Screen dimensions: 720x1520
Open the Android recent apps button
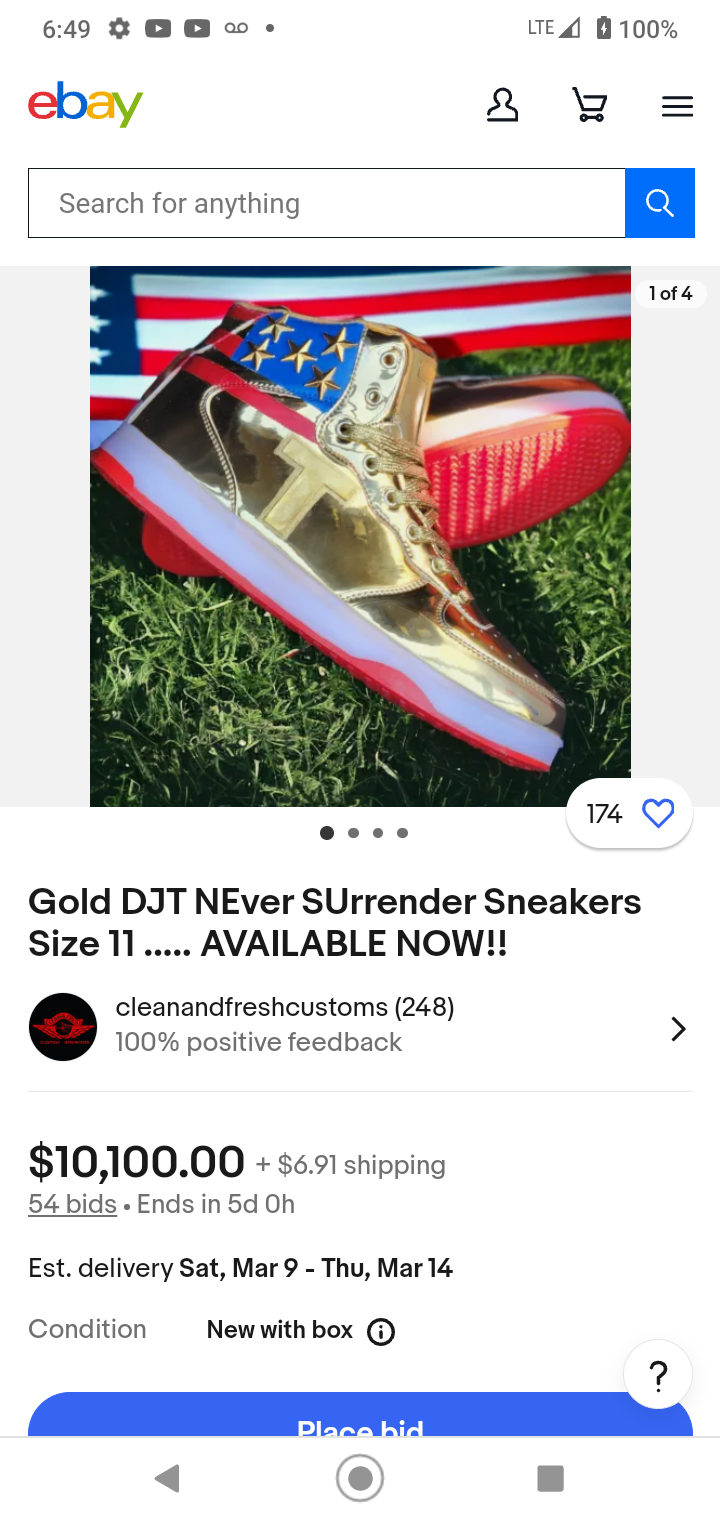[x=551, y=1477]
